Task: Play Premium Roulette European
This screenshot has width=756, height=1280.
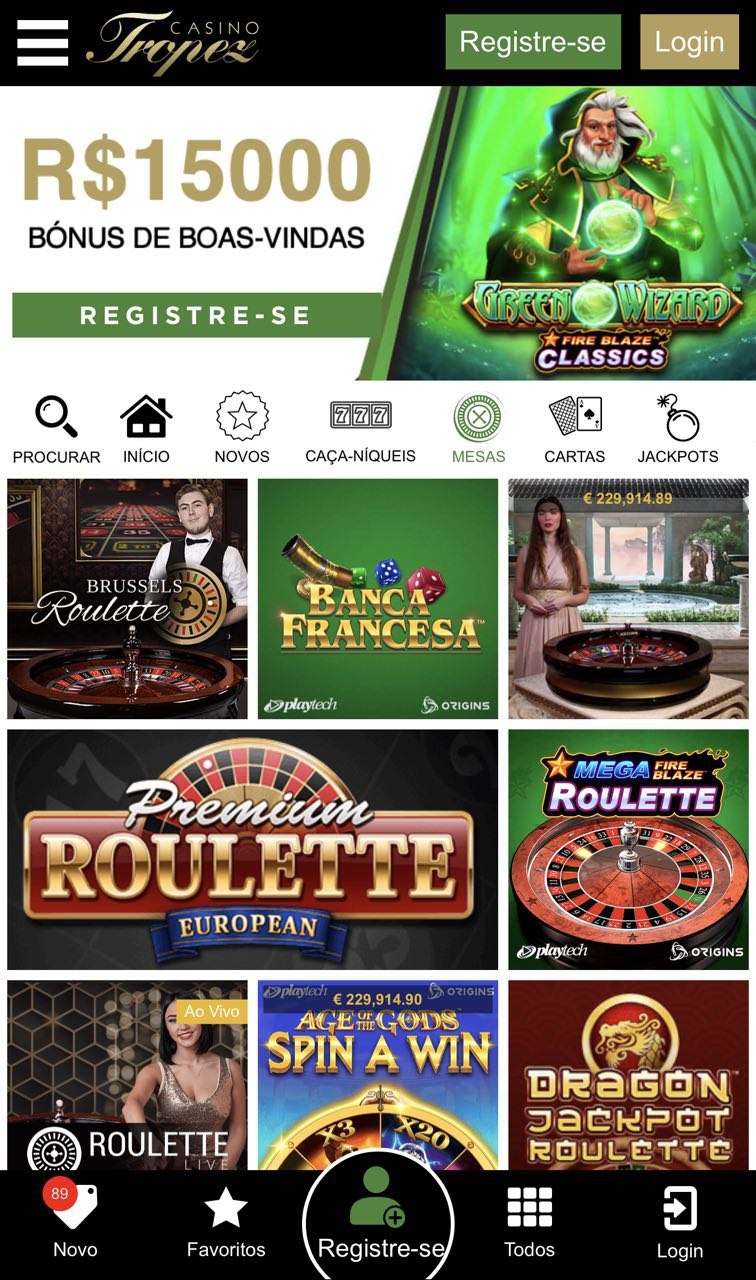Action: coord(252,849)
